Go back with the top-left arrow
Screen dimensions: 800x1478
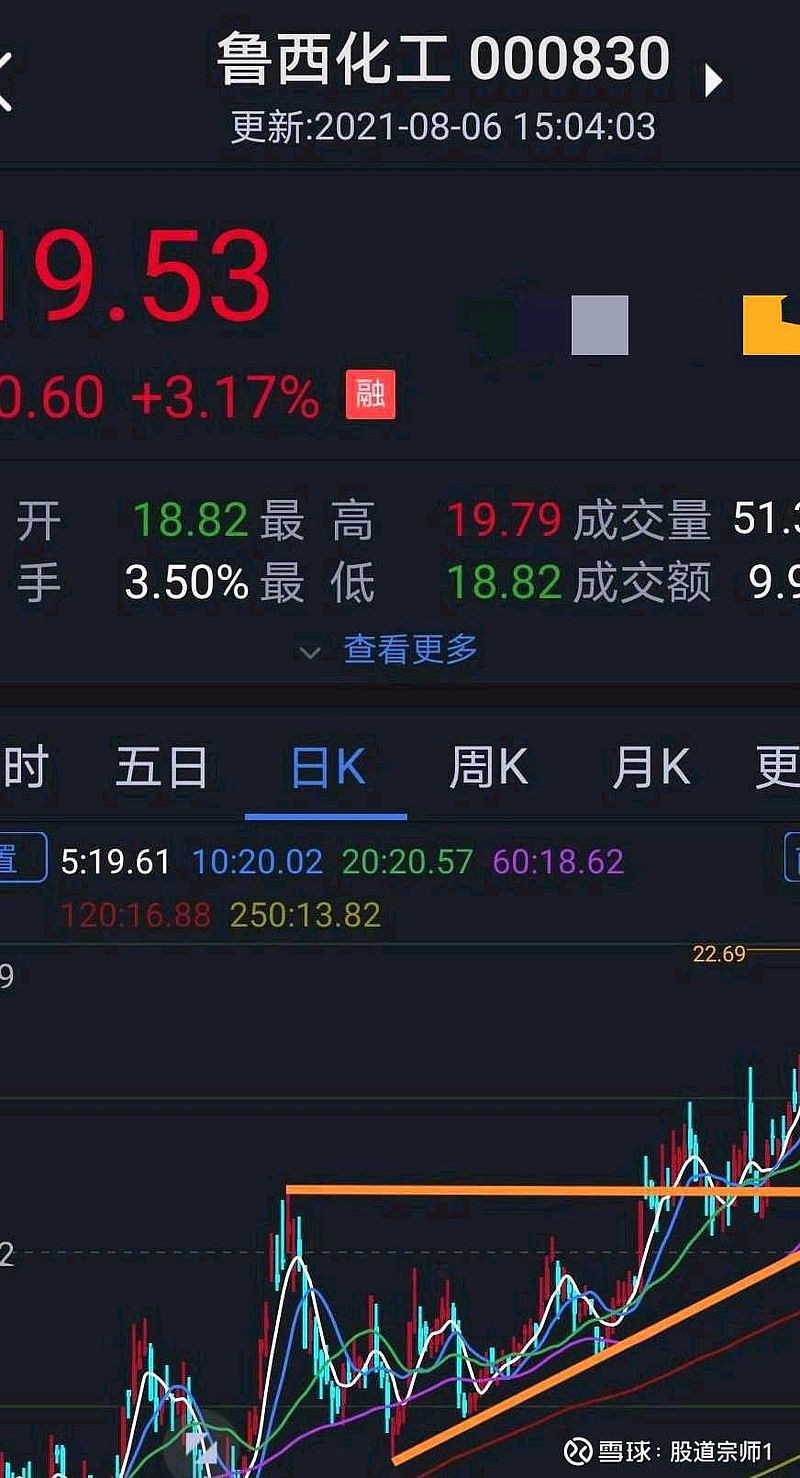pos(4,81)
